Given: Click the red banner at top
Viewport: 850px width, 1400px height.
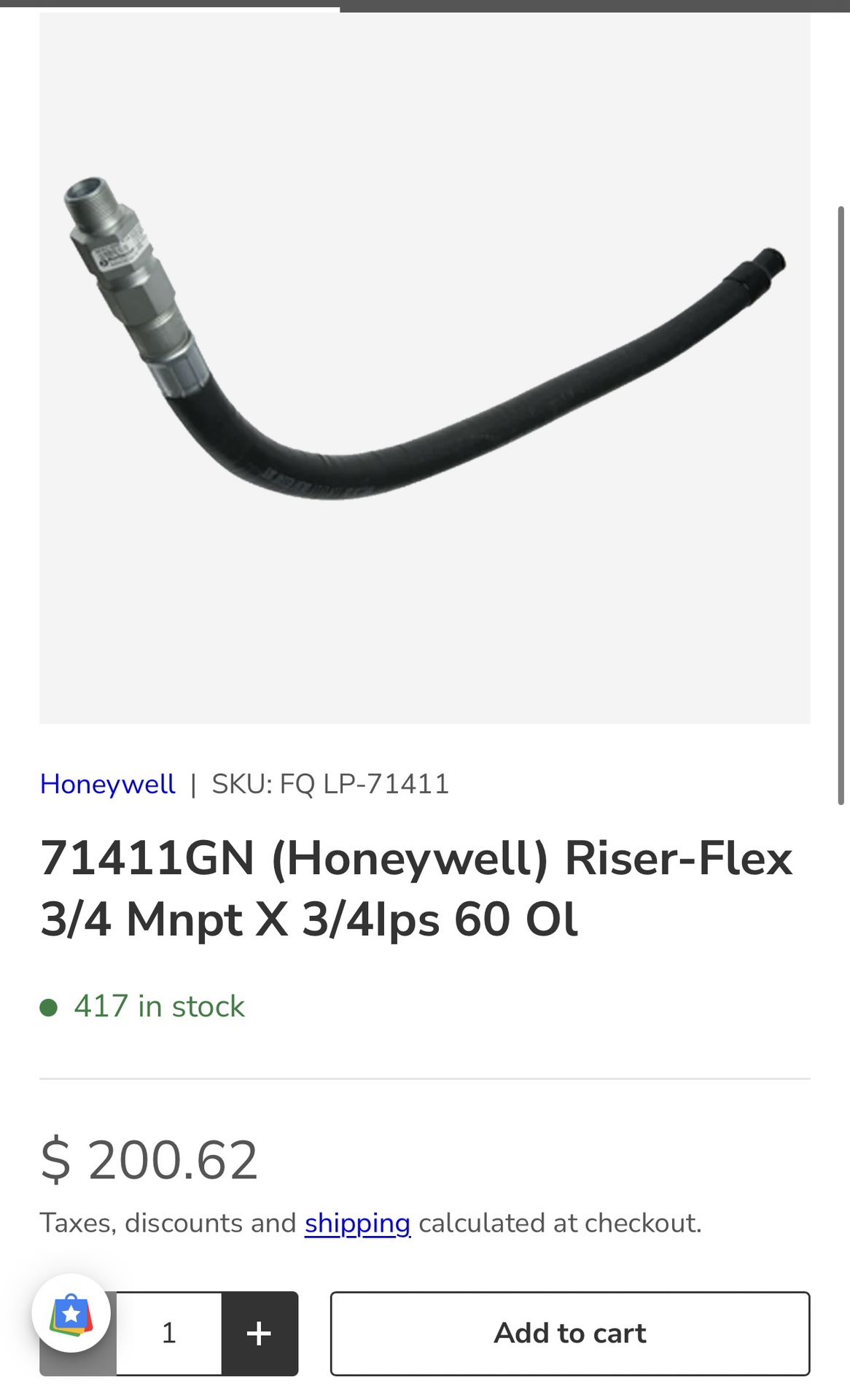Looking at the screenshot, I should click(x=425, y=6).
